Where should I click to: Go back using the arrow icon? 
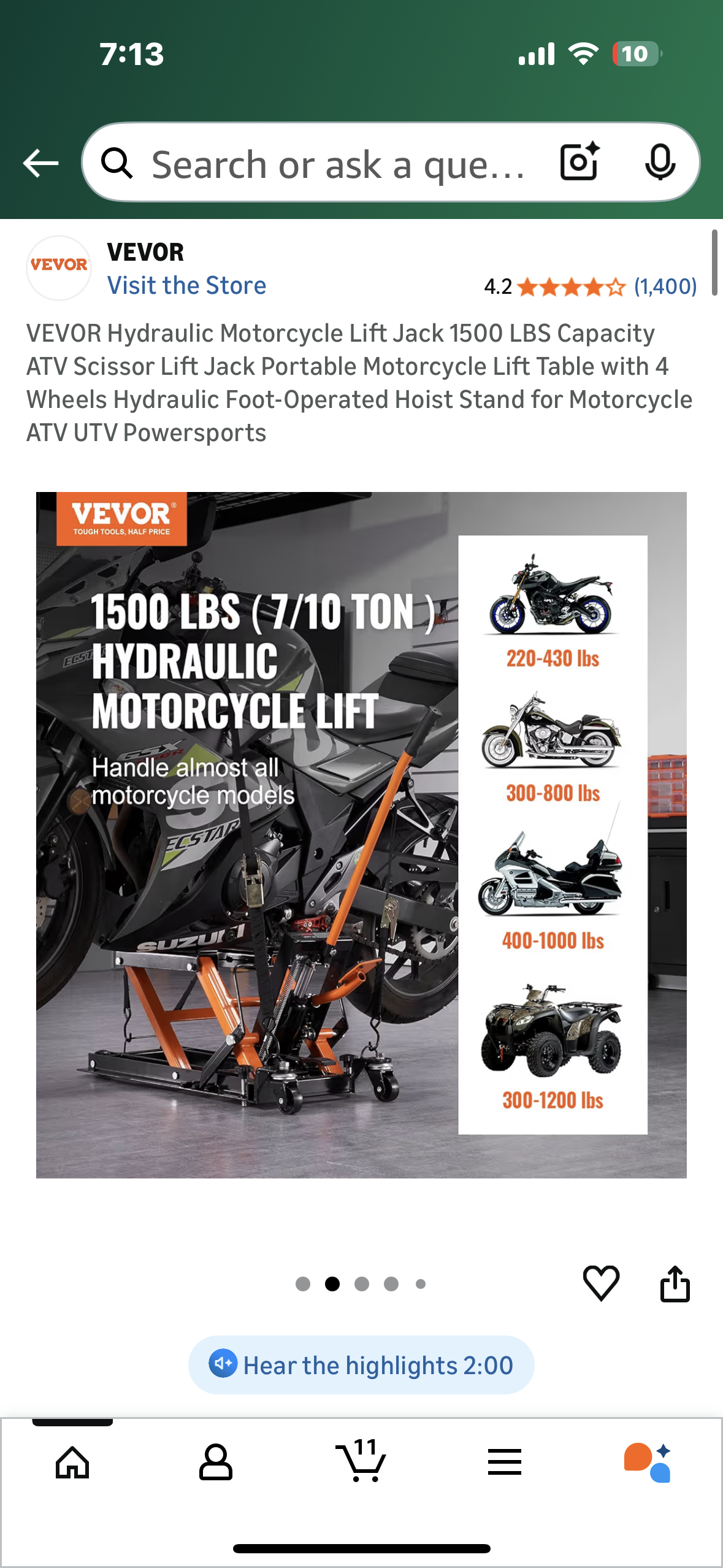point(40,163)
